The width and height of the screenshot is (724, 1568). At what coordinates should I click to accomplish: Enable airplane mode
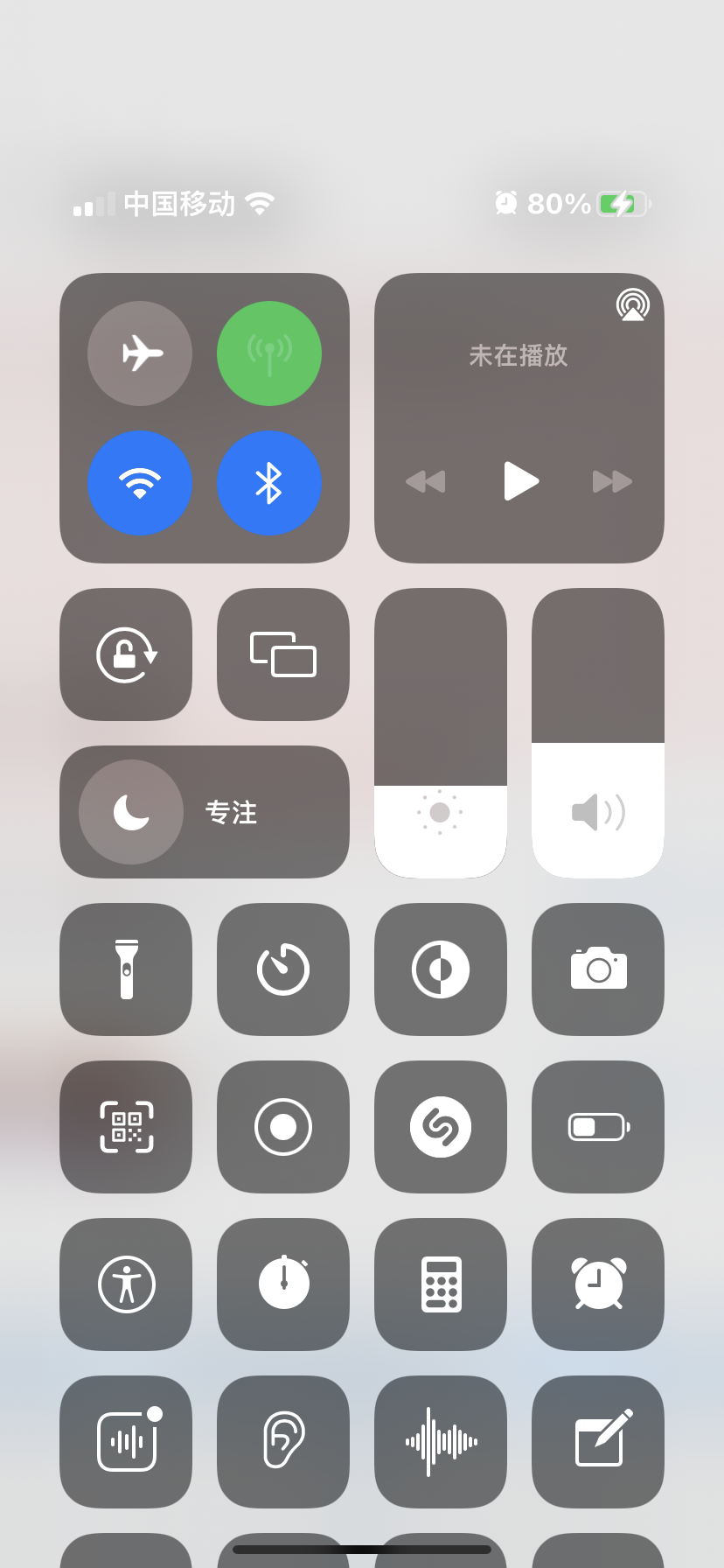coord(140,353)
